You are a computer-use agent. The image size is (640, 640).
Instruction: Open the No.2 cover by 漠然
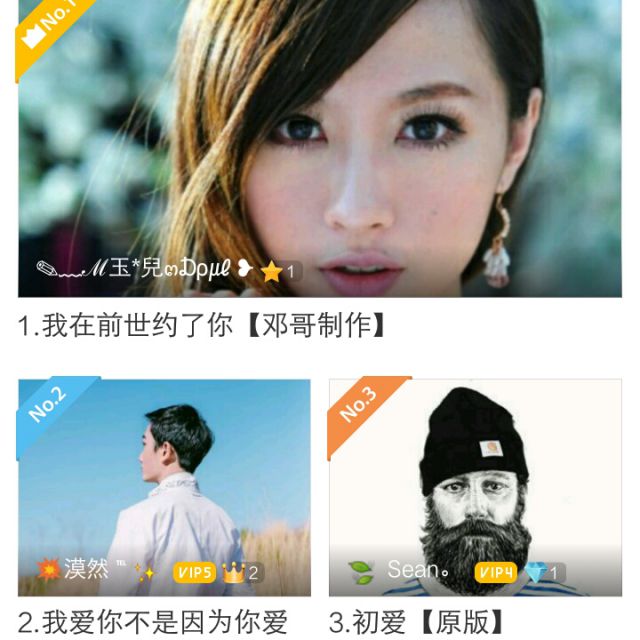pos(164,487)
